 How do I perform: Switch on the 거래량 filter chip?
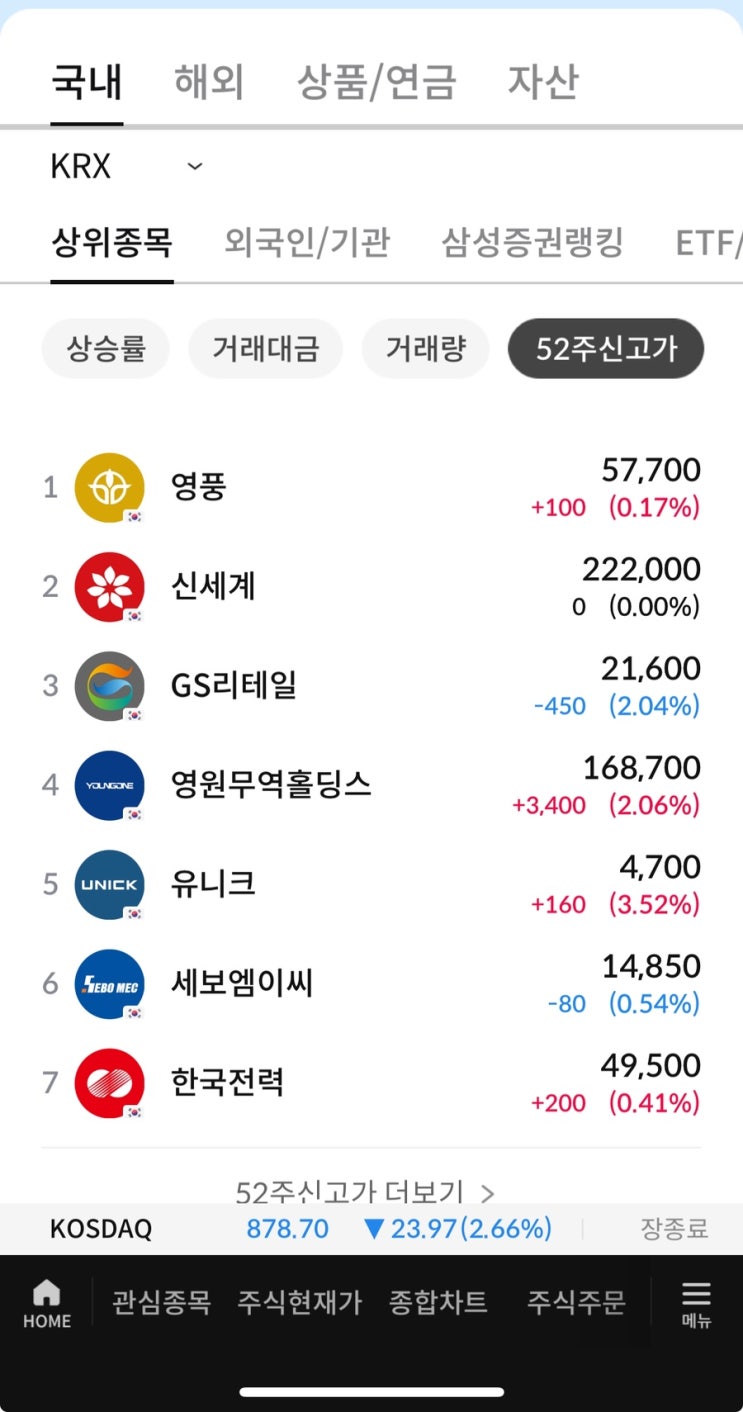pyautogui.click(x=425, y=348)
